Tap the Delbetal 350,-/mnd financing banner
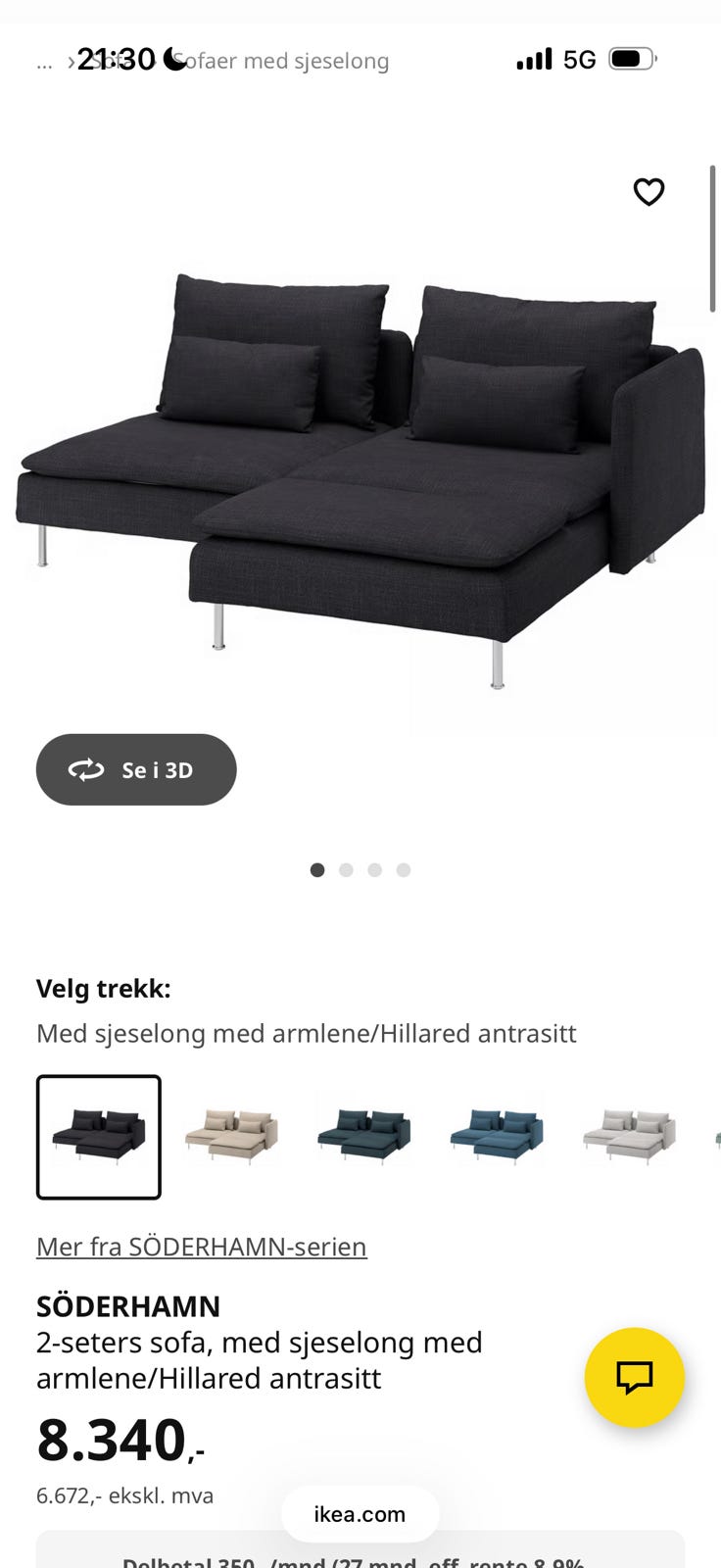721x1568 pixels. 360,1560
